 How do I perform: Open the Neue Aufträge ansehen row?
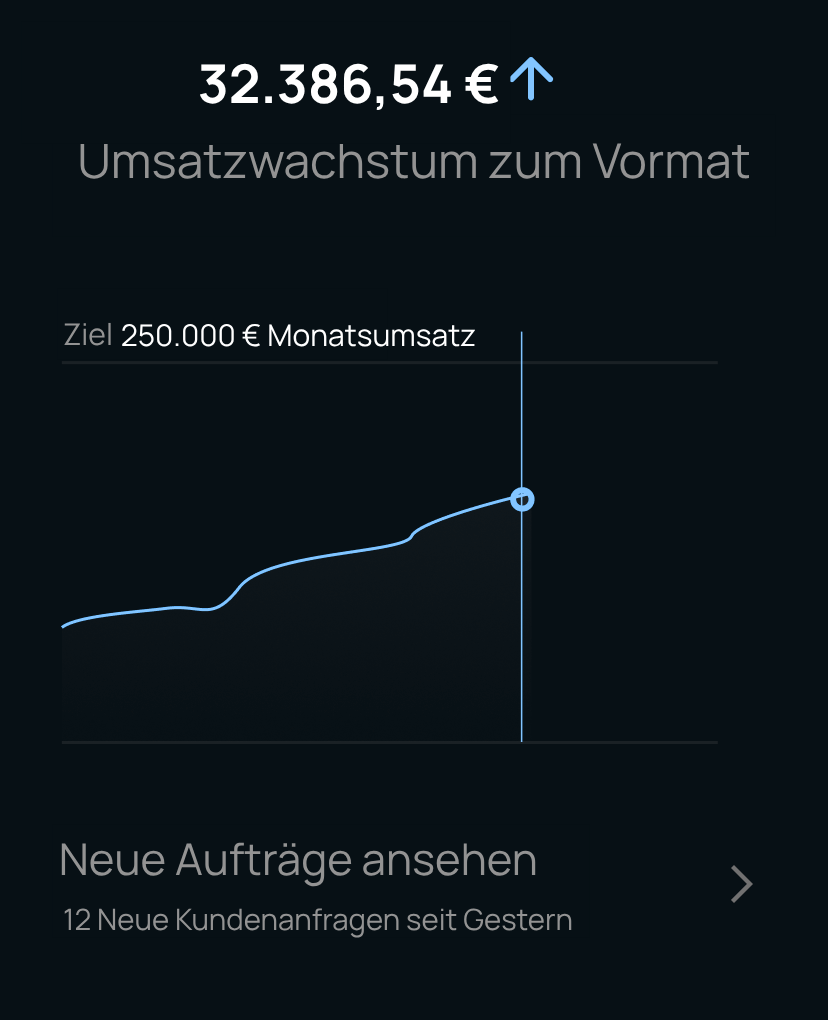(407, 885)
